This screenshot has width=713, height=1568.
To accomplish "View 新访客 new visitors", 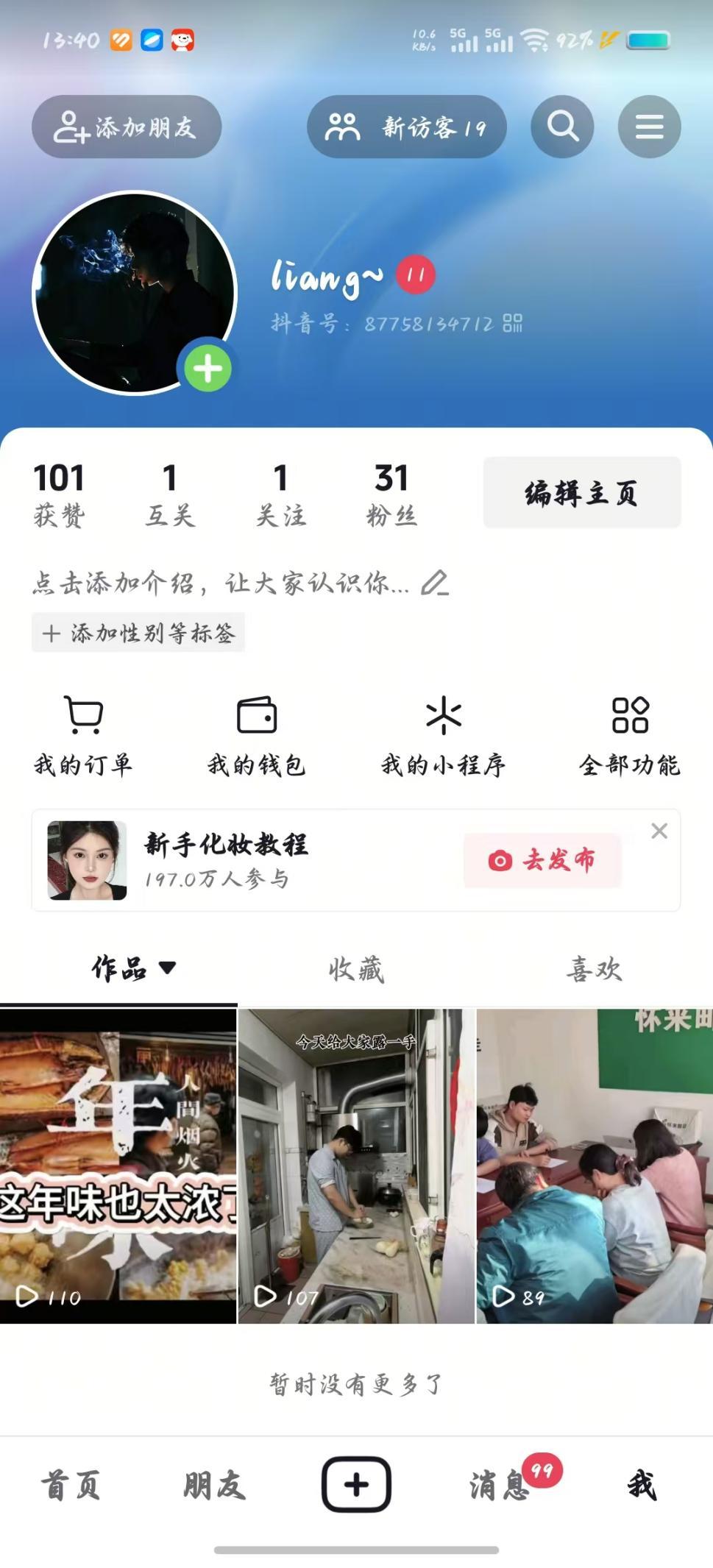I will (x=406, y=127).
